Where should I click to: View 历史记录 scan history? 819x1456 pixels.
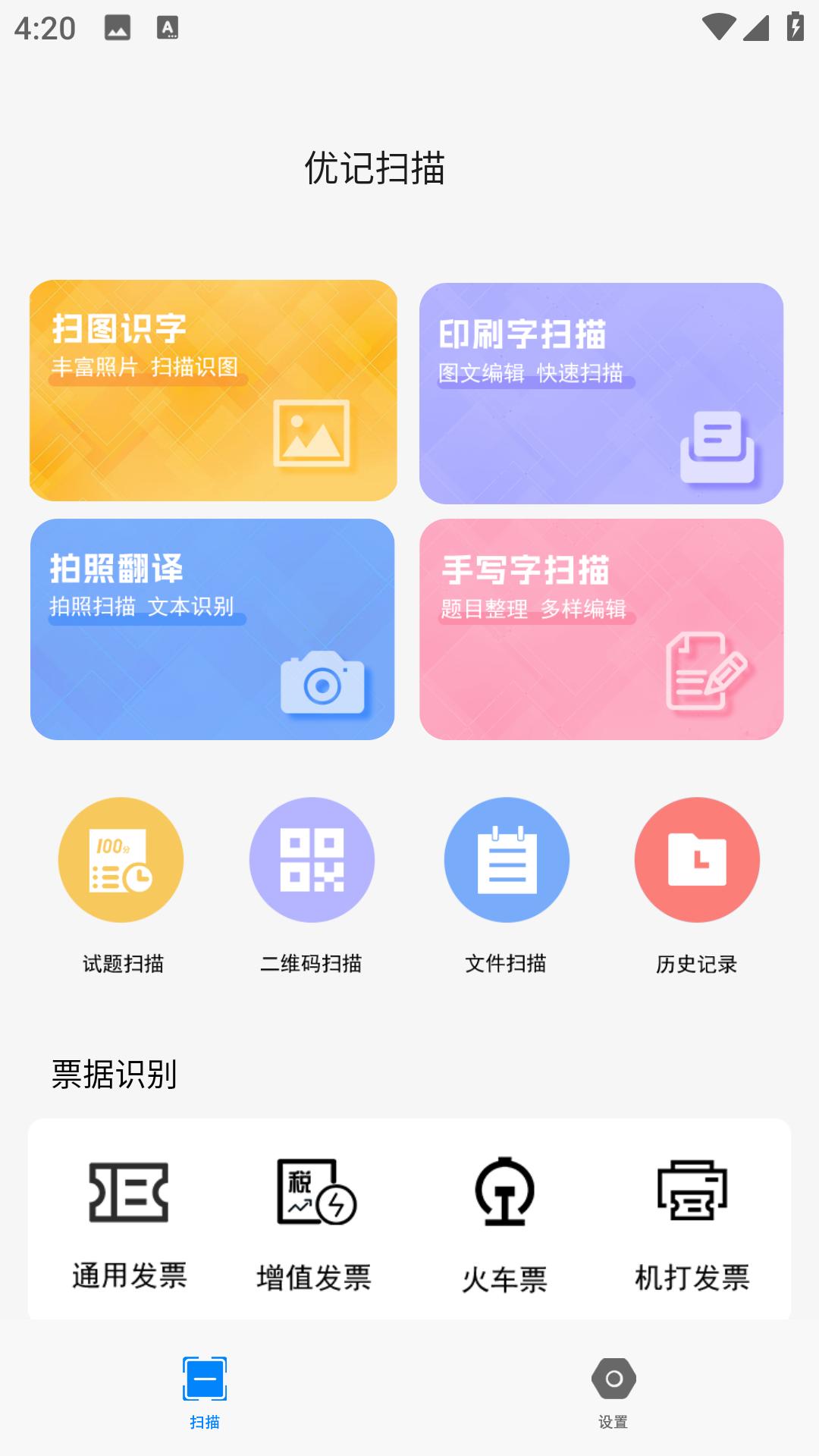click(x=698, y=861)
